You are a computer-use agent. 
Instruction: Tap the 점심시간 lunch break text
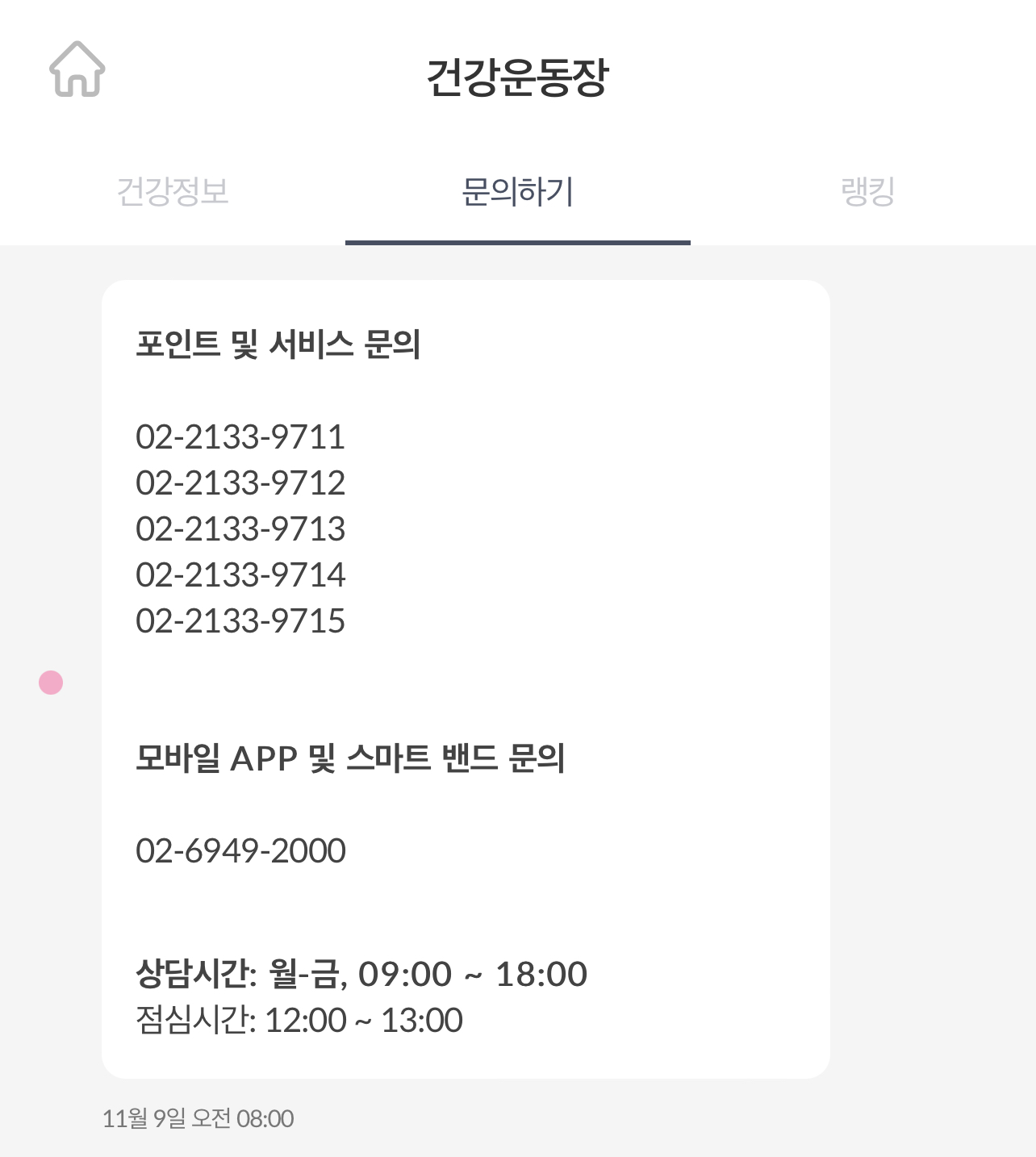click(300, 1020)
